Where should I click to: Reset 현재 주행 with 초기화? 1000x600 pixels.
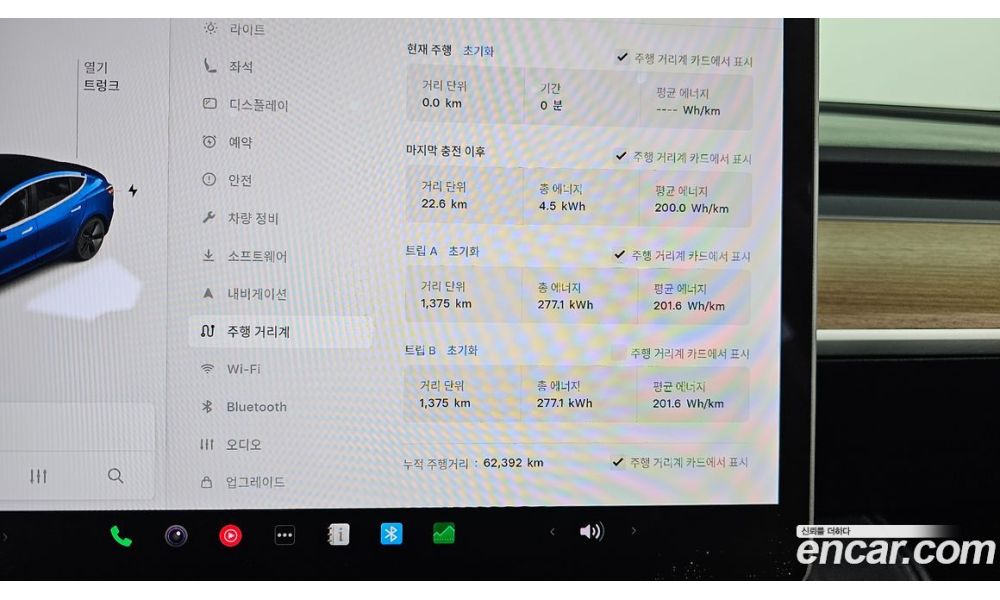pos(478,50)
